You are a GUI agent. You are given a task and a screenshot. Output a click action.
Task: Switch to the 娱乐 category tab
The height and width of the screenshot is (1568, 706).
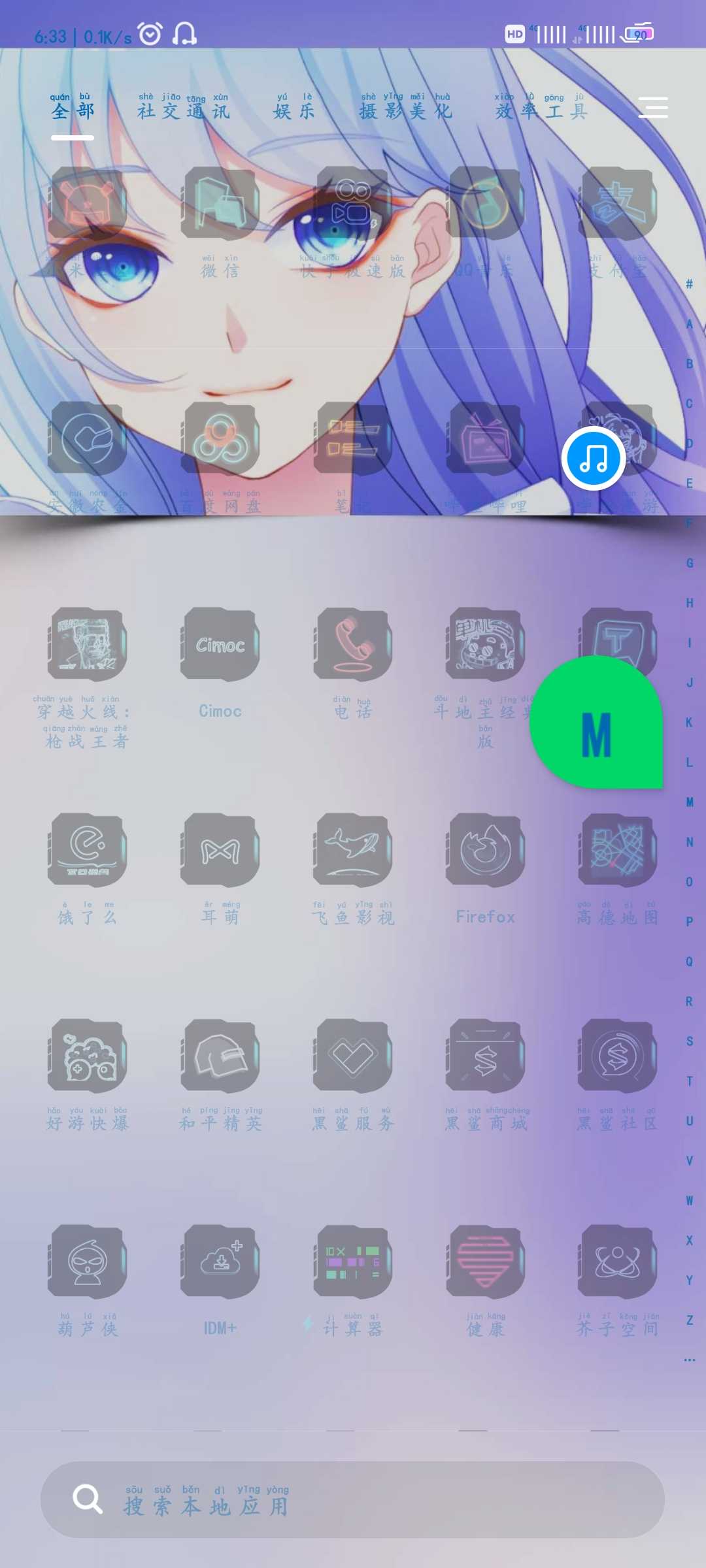pyautogui.click(x=294, y=106)
